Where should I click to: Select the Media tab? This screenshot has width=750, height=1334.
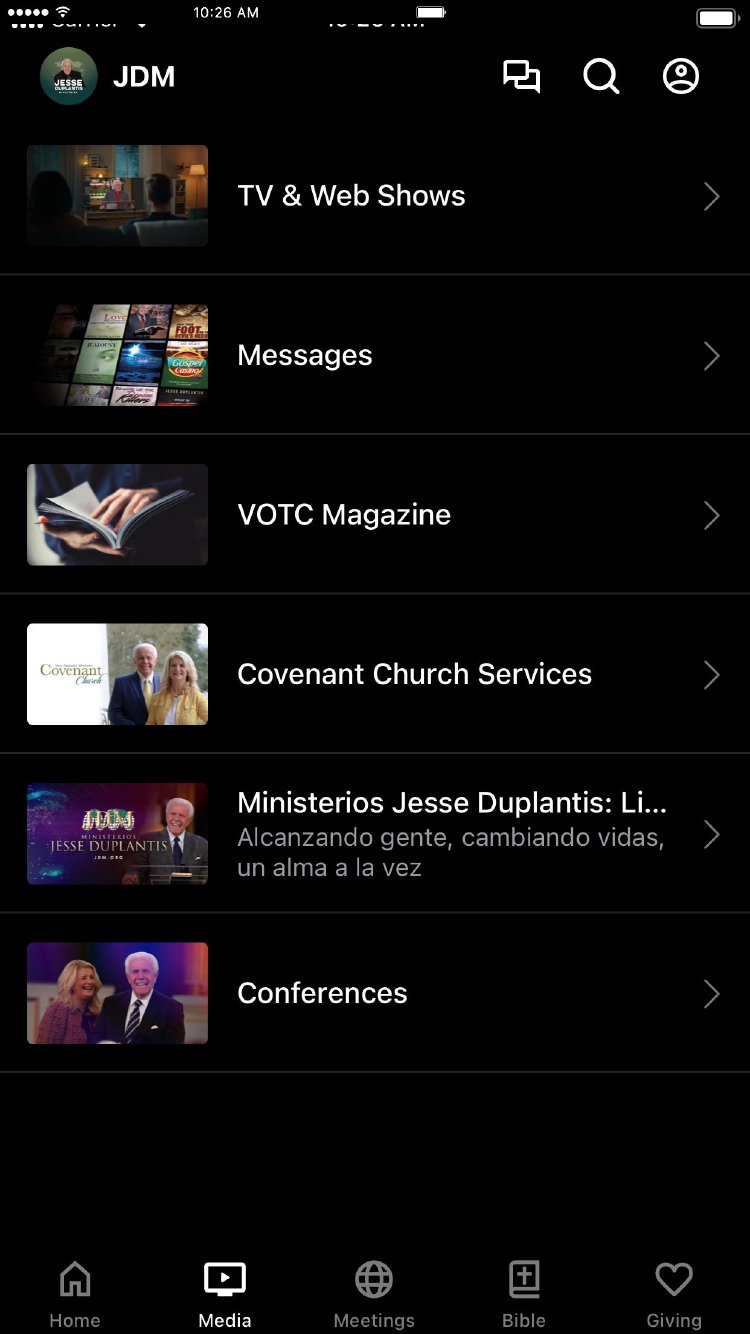(x=225, y=1294)
